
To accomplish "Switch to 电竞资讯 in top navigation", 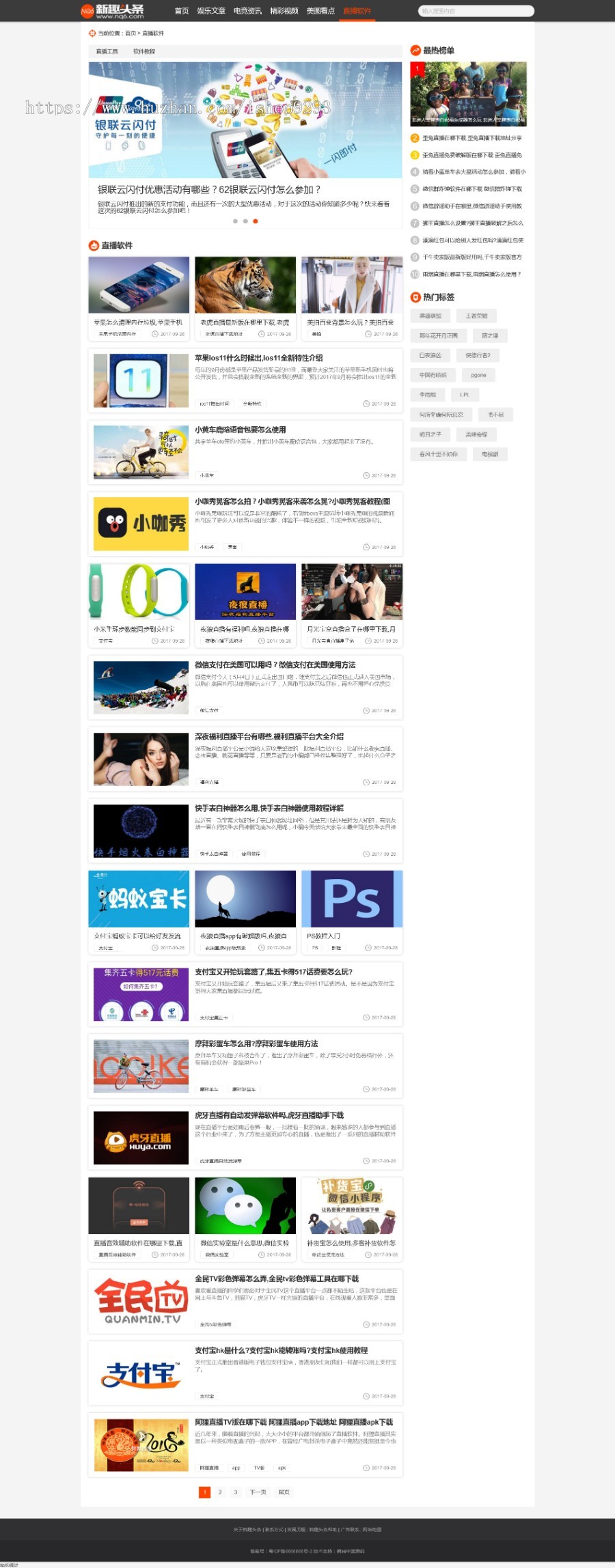I will click(x=247, y=11).
